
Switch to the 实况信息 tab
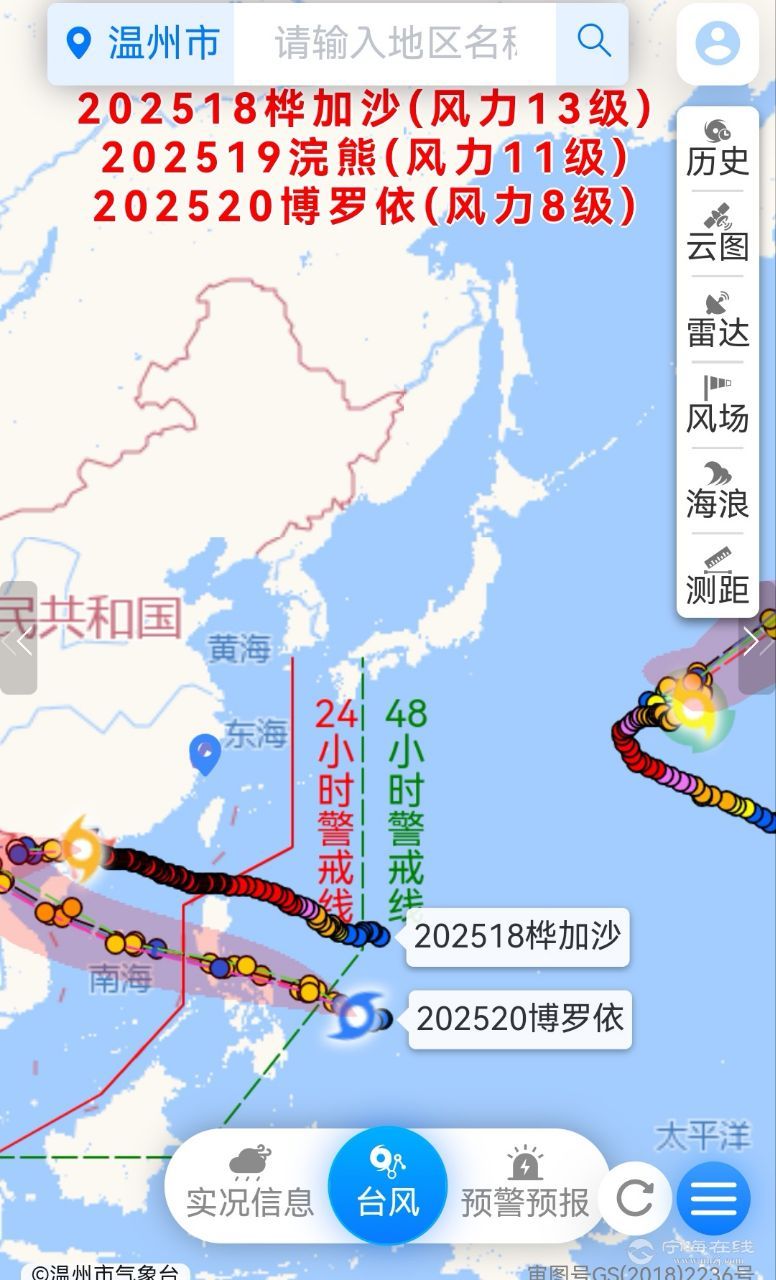250,1186
